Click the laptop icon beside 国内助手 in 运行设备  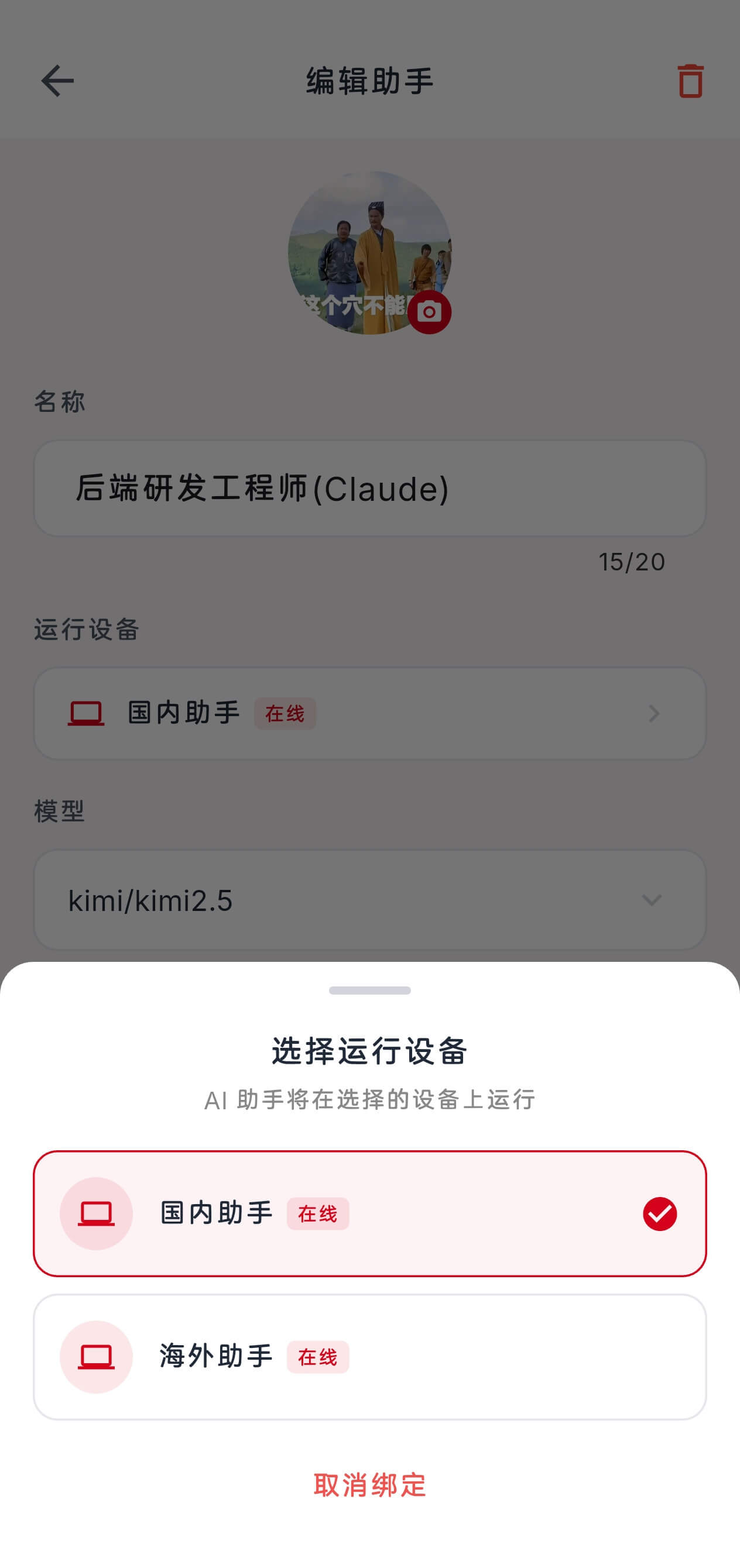(87, 712)
